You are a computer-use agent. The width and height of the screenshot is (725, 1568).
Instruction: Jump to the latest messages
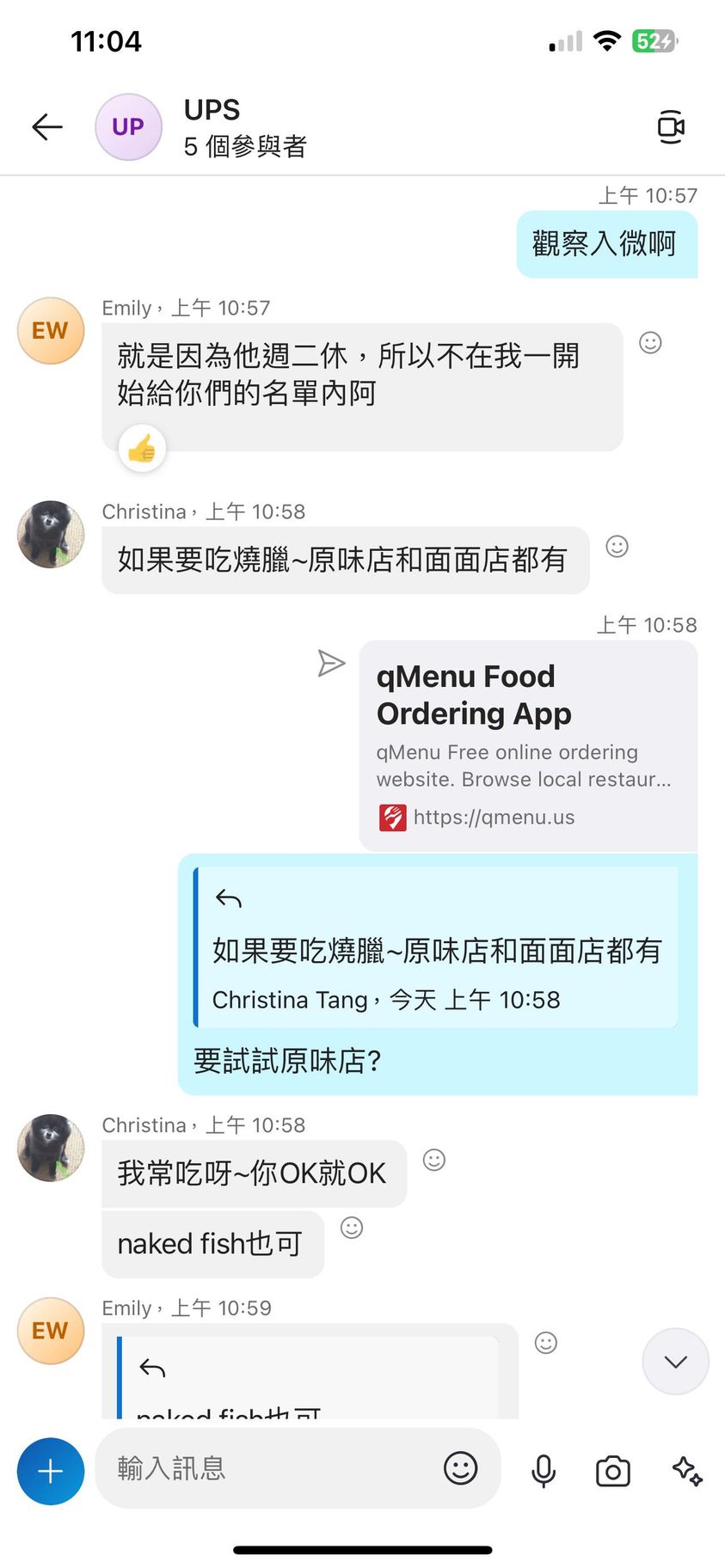click(675, 1362)
